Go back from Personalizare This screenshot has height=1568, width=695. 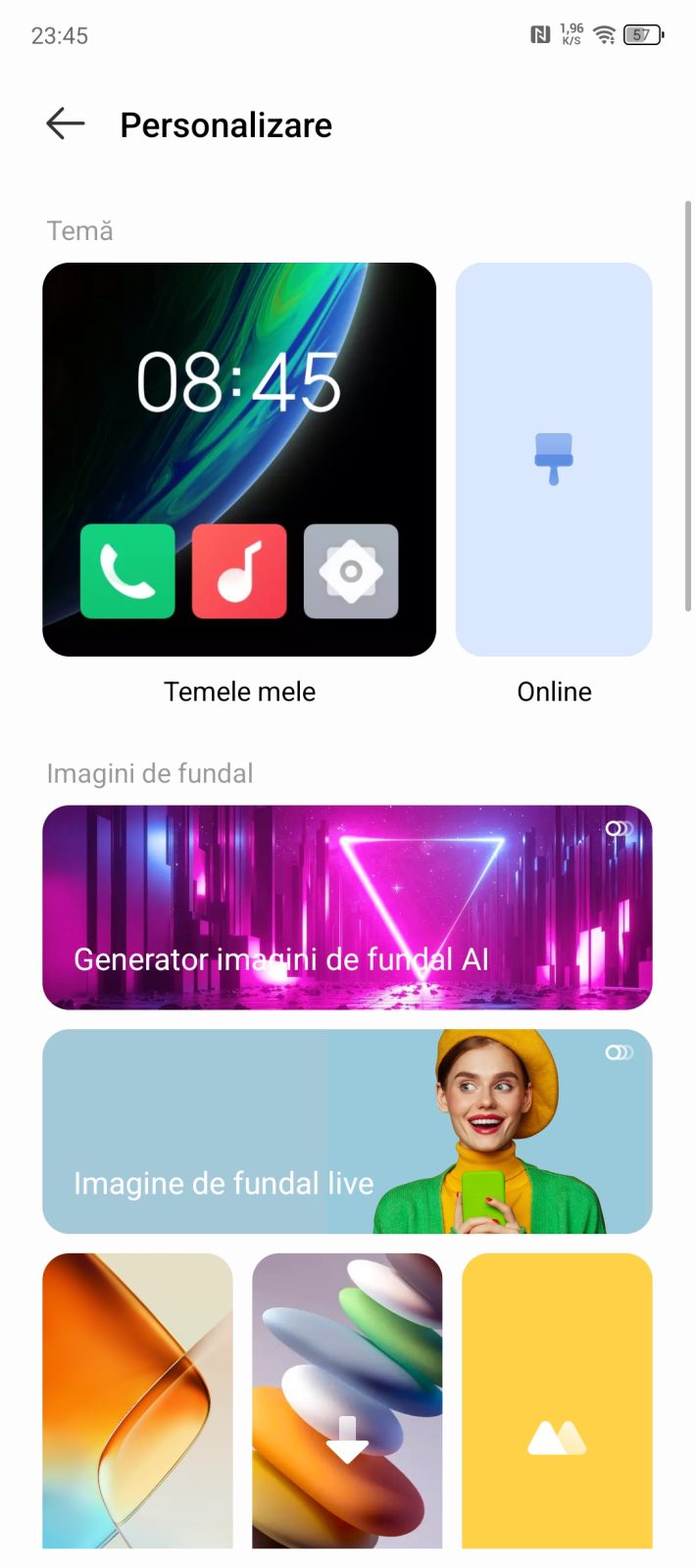point(65,124)
